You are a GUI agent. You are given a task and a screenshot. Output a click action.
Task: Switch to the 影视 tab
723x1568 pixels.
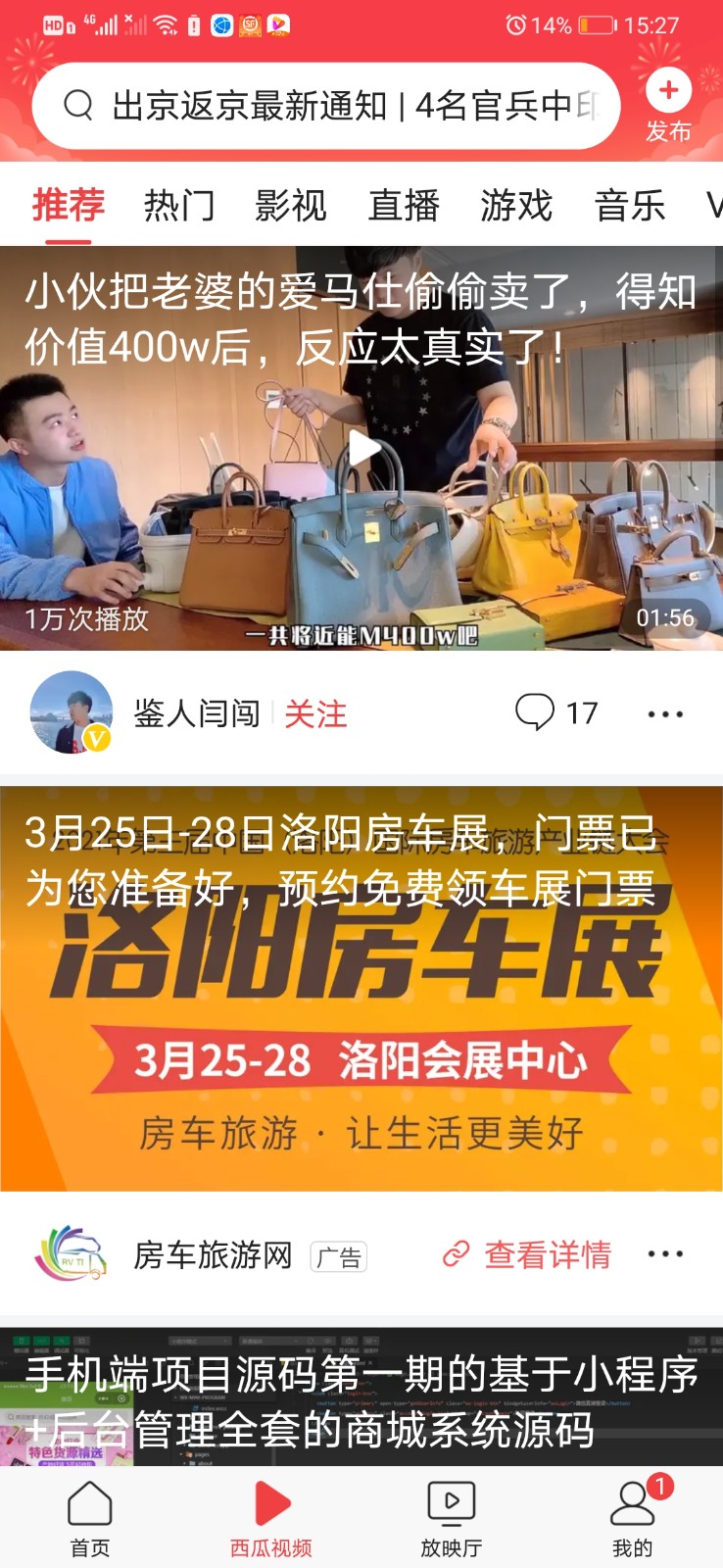(291, 206)
